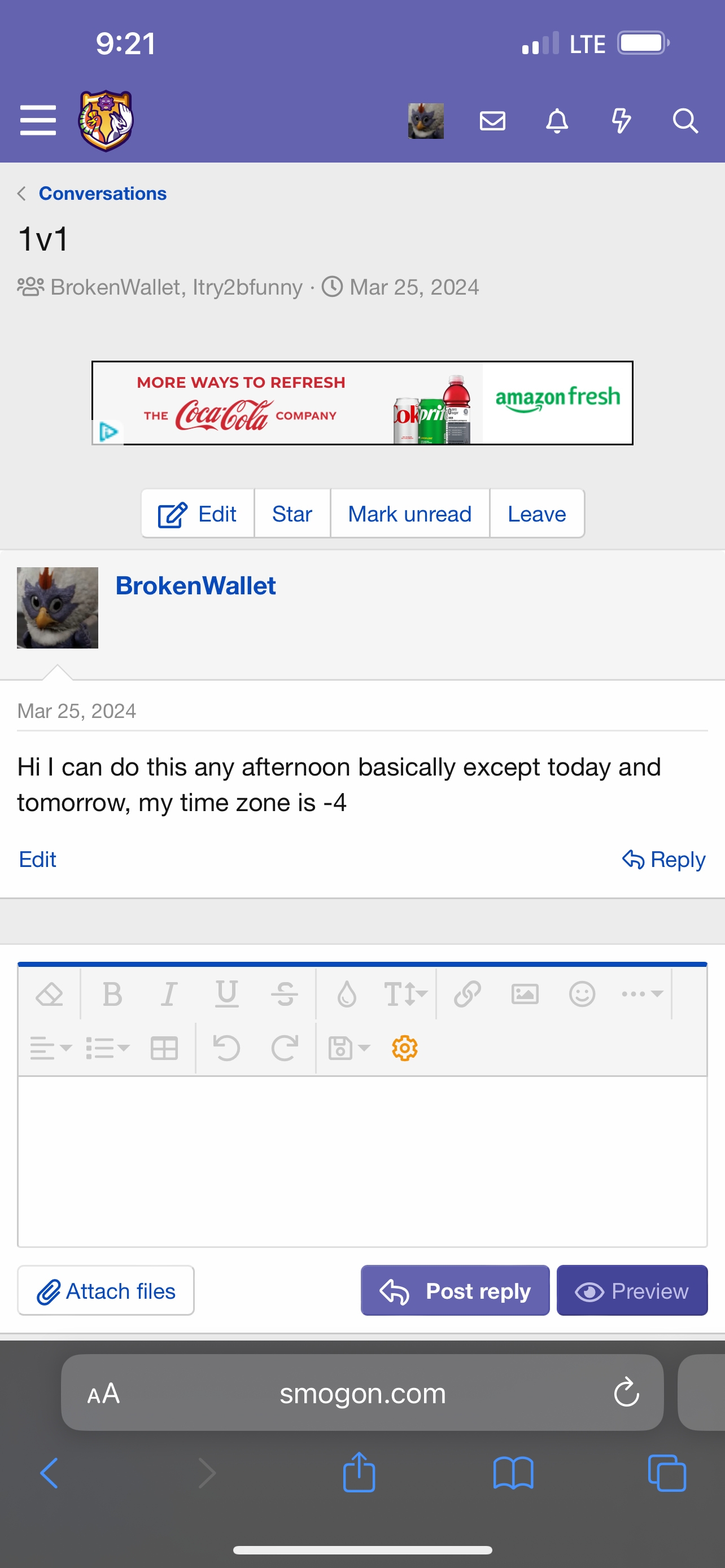Submit with Post reply button
The height and width of the screenshot is (1568, 725).
455,1290
